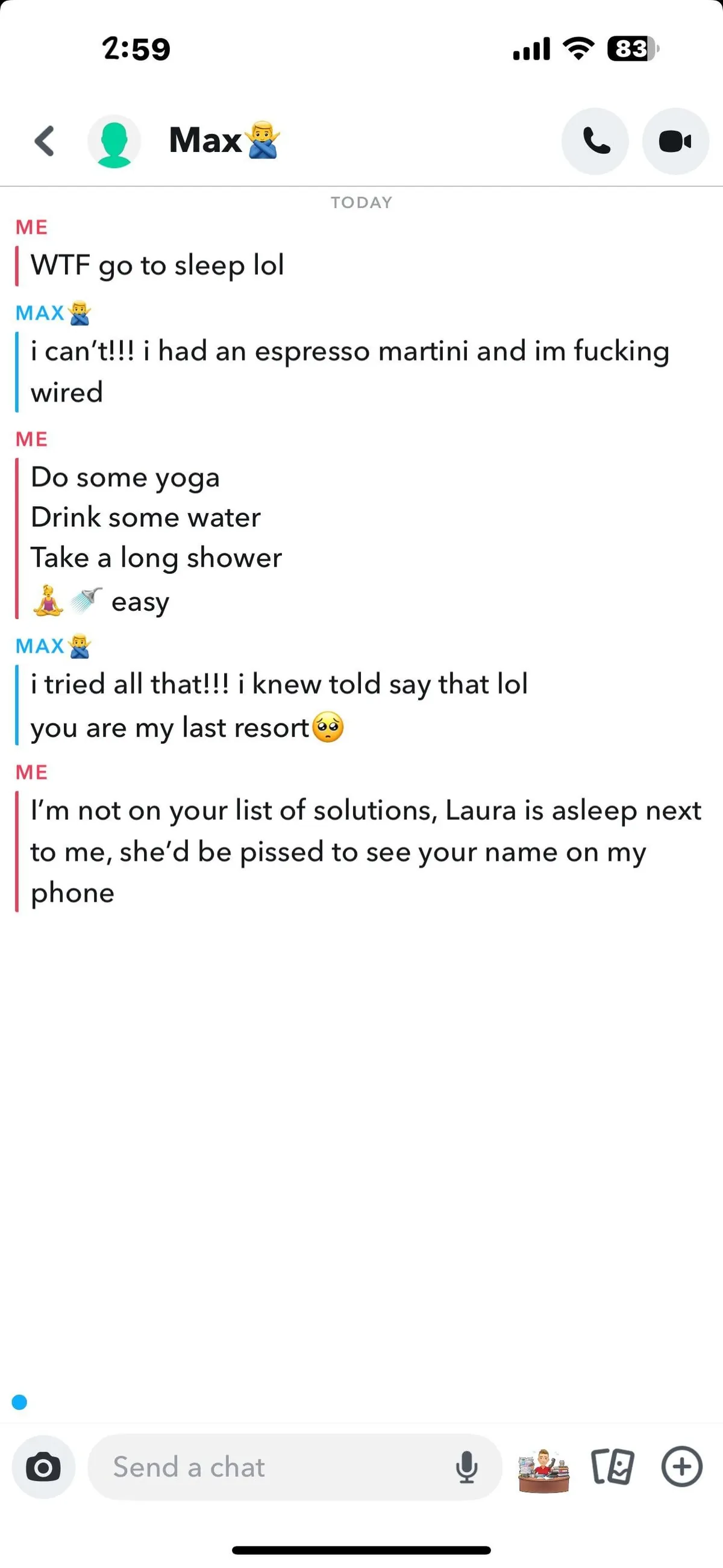Open the camera to snap a photo
This screenshot has width=723, height=1568.
click(x=43, y=1467)
